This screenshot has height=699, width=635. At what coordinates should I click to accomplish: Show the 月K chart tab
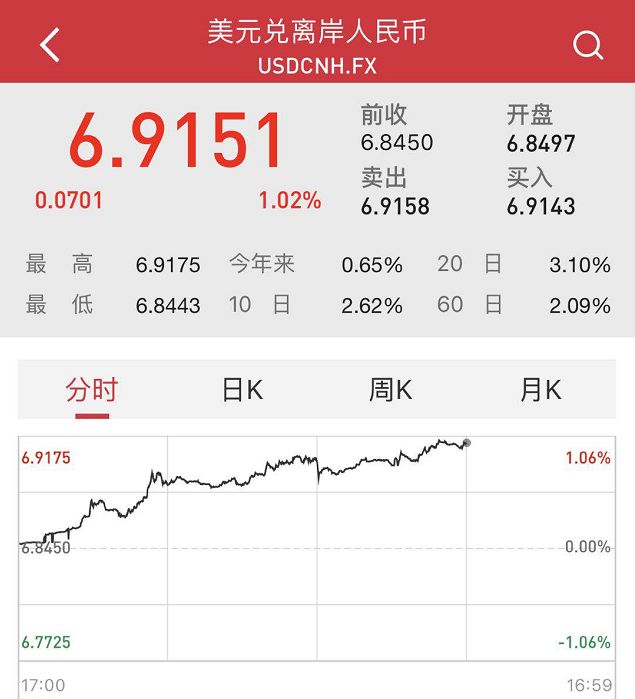[x=540, y=389]
